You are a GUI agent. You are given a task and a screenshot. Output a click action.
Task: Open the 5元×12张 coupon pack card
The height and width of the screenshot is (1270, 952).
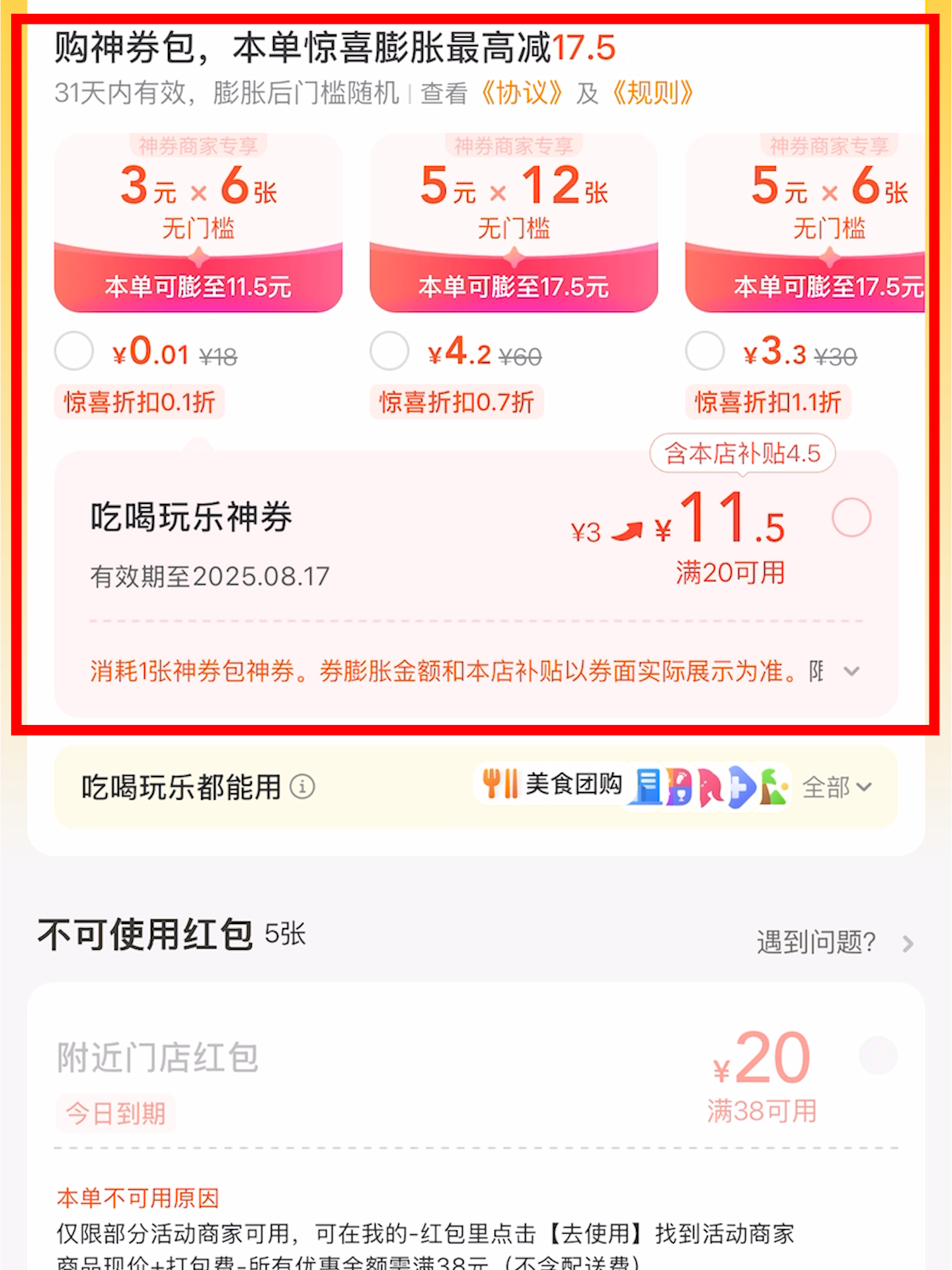(x=514, y=223)
